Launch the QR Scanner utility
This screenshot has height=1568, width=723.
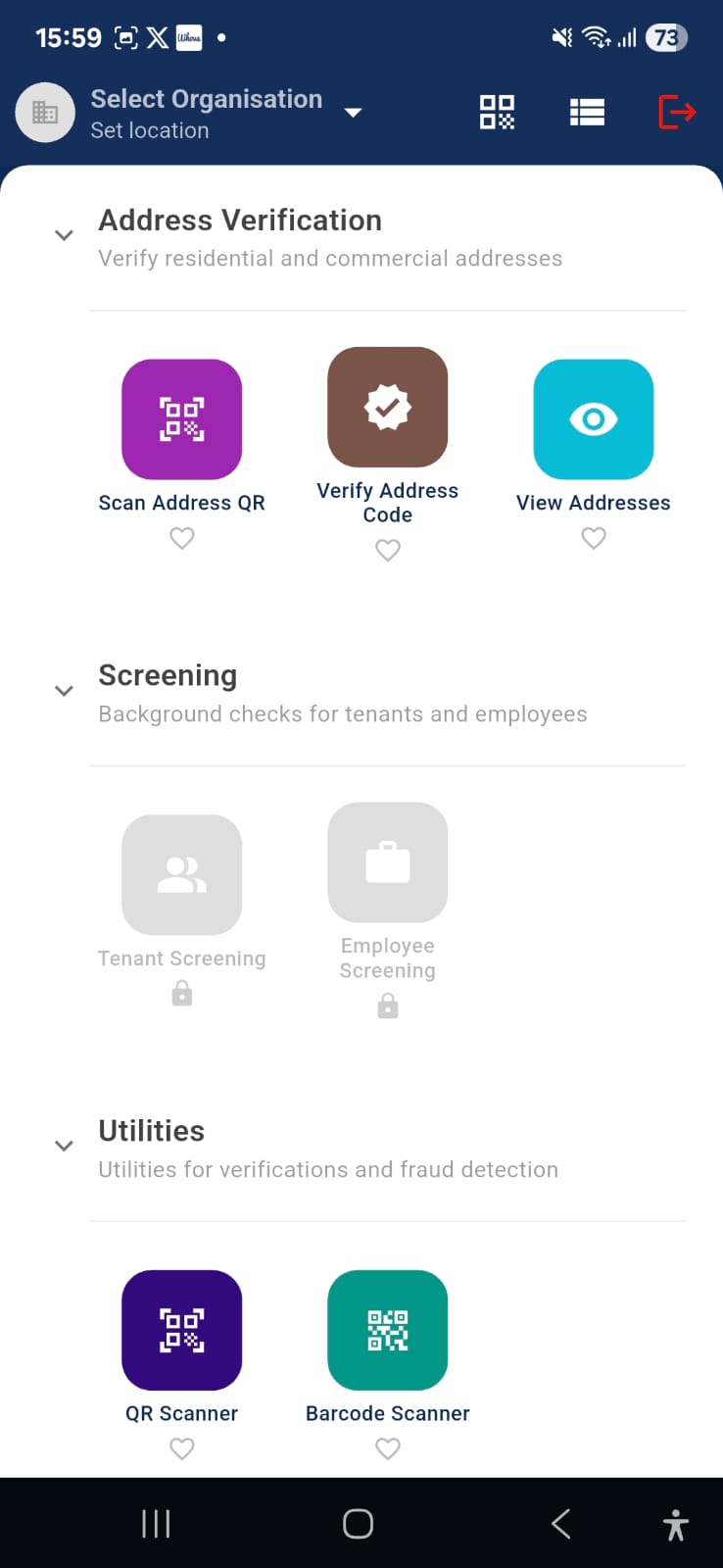pos(181,1329)
